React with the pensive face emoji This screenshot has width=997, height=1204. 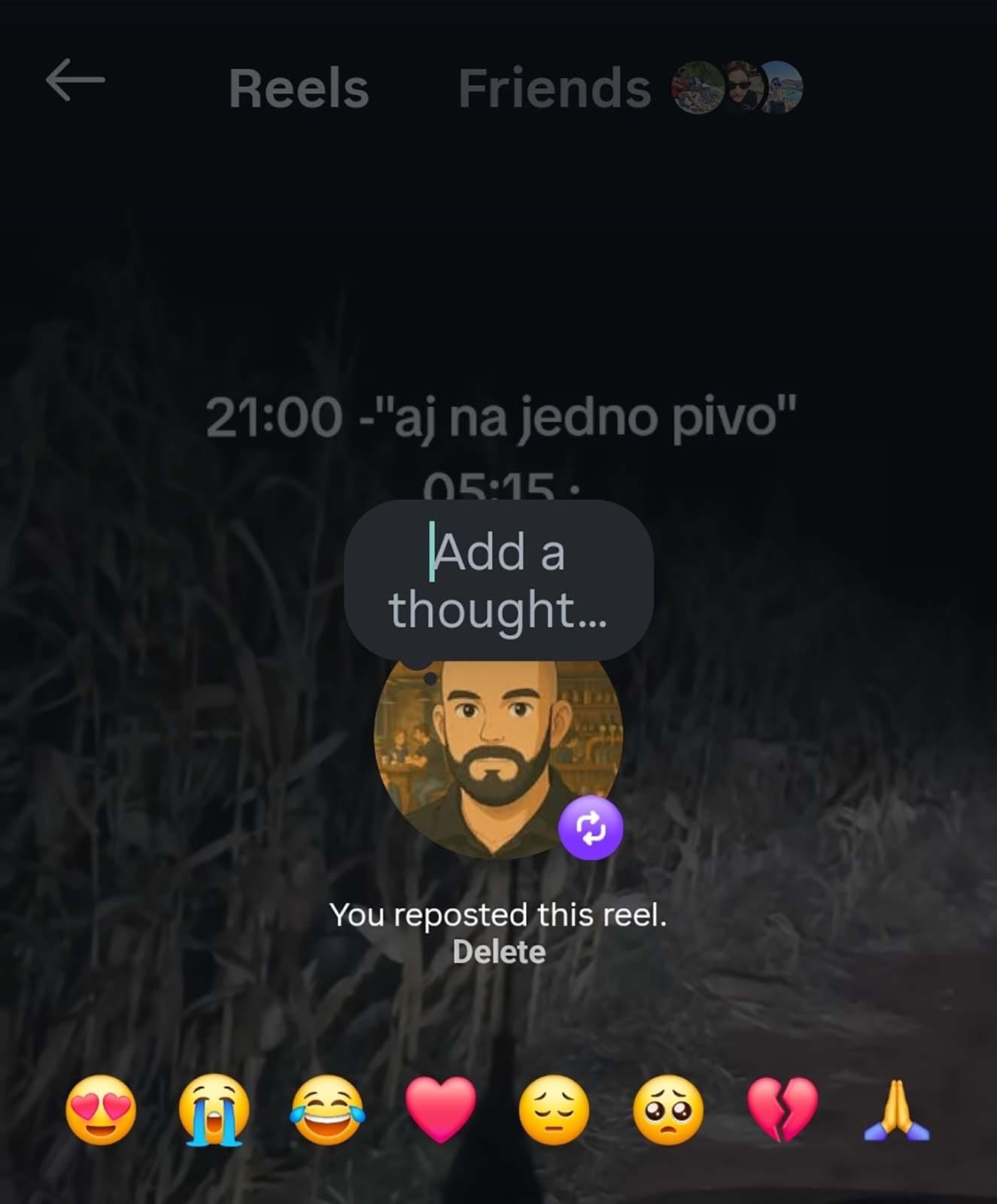pyautogui.click(x=555, y=1110)
